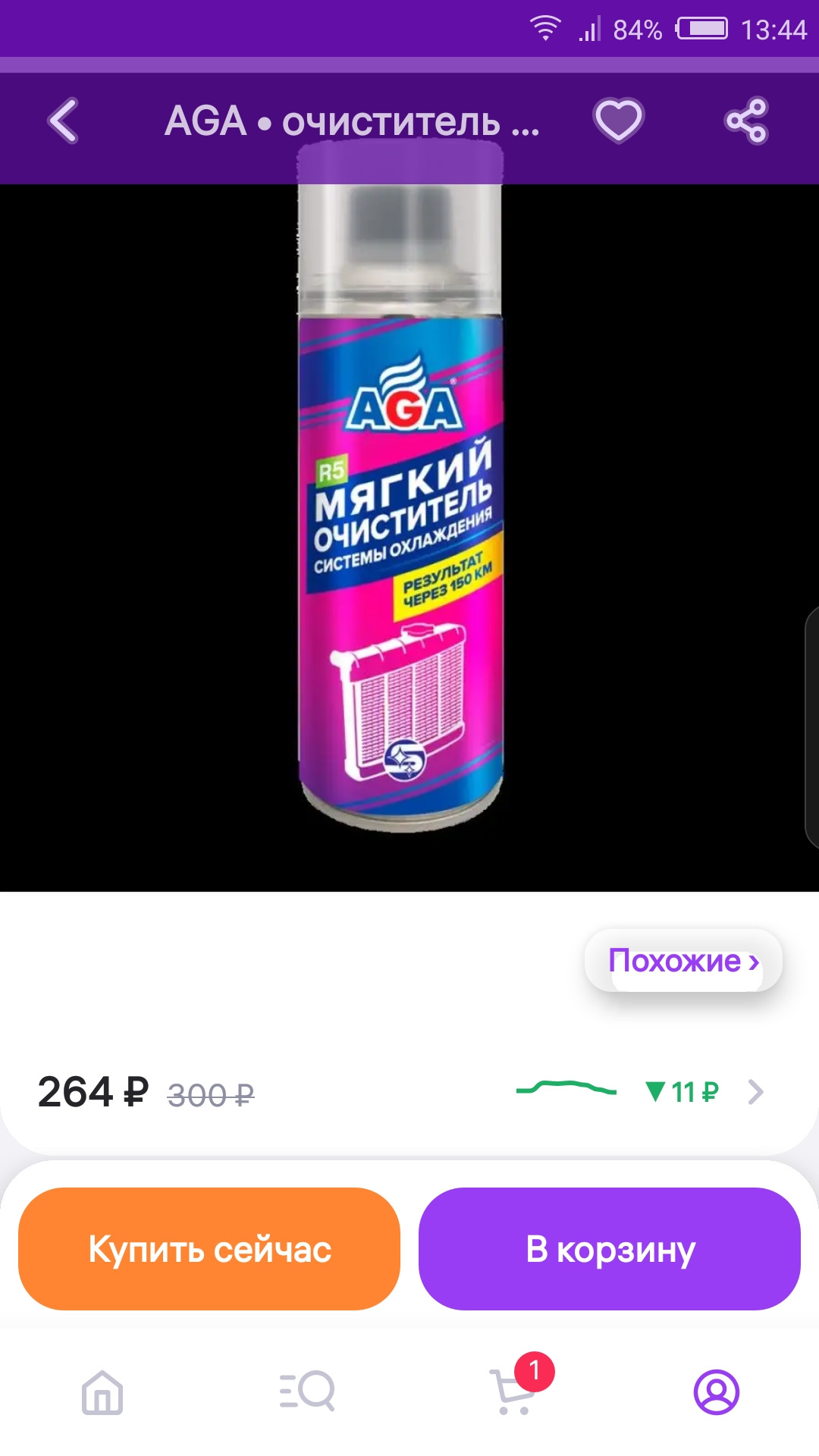The width and height of the screenshot is (819, 1456).
Task: Show similar items via Похожие
Action: tap(683, 961)
